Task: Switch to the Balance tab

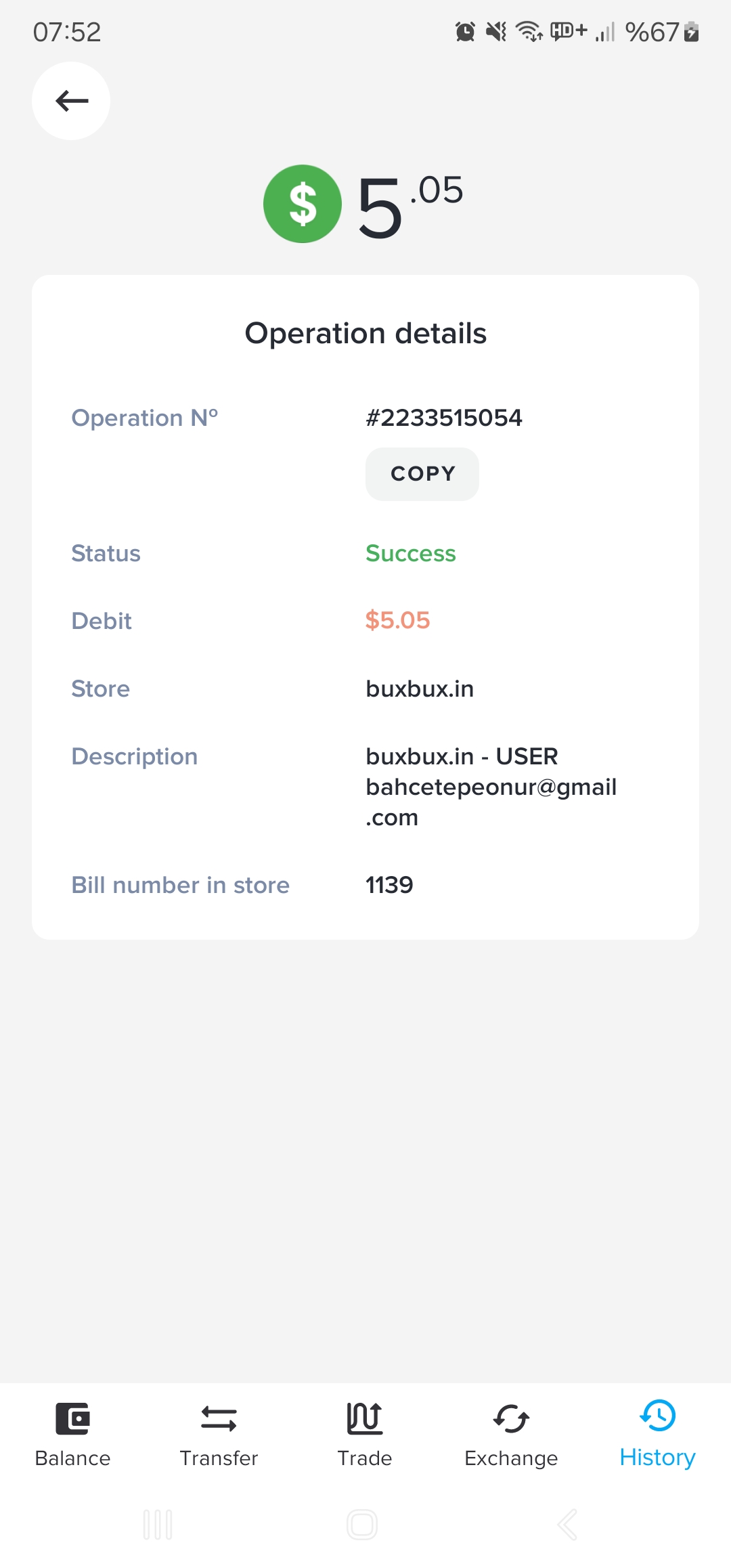Action: (73, 1434)
